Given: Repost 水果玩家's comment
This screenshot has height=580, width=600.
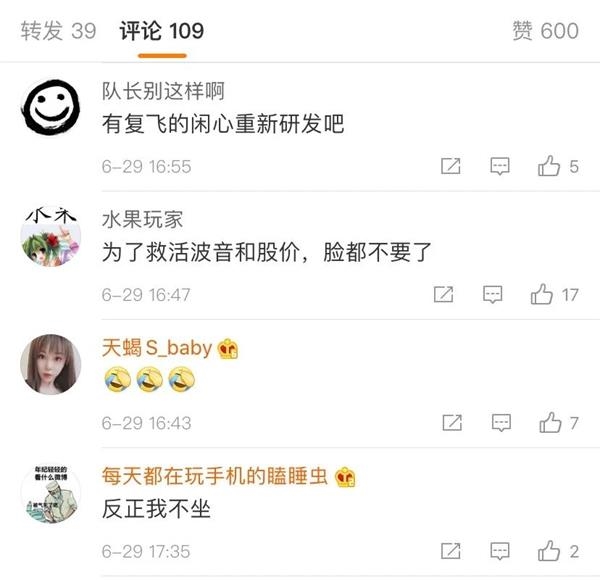Looking at the screenshot, I should pyautogui.click(x=443, y=294).
